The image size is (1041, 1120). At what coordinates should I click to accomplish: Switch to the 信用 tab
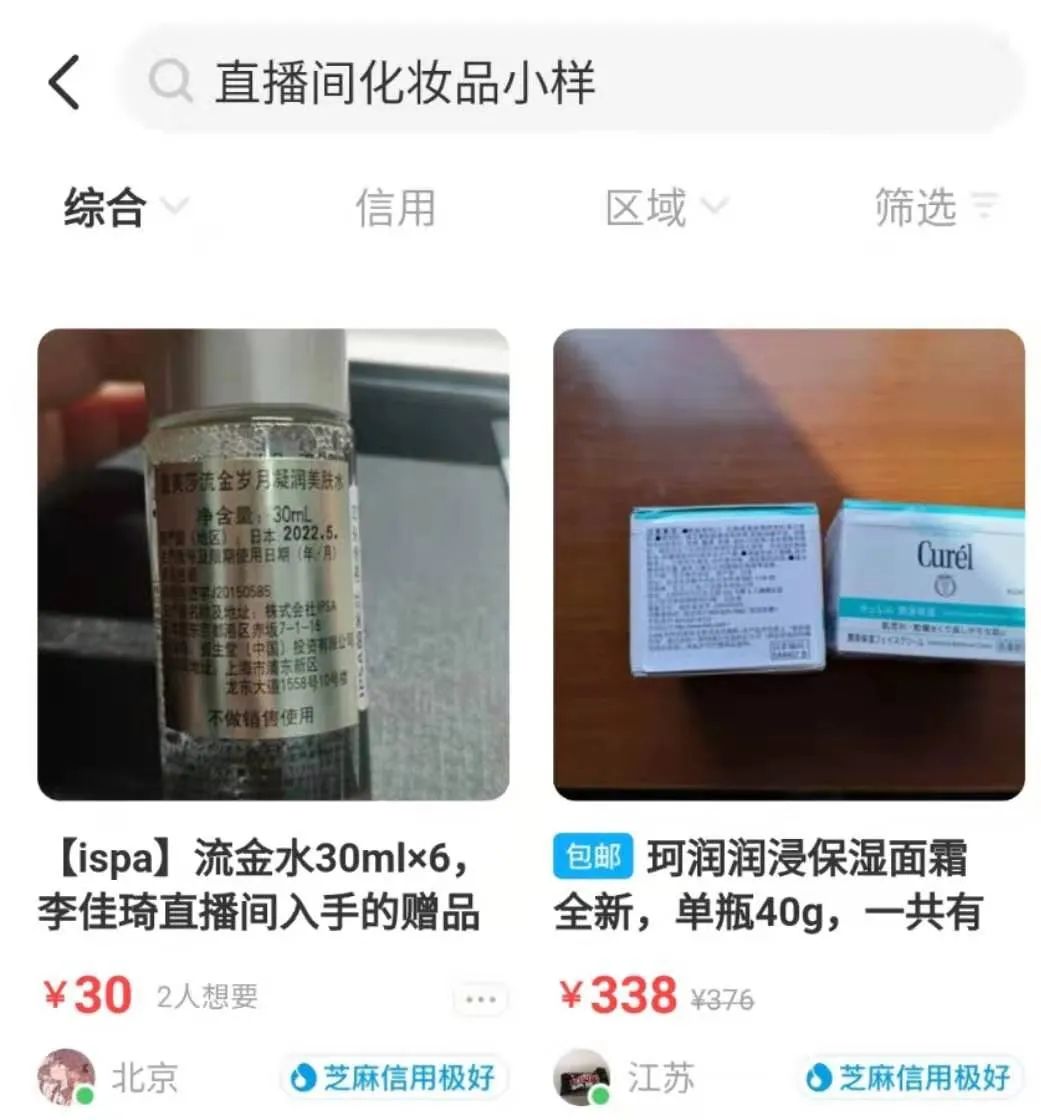396,206
